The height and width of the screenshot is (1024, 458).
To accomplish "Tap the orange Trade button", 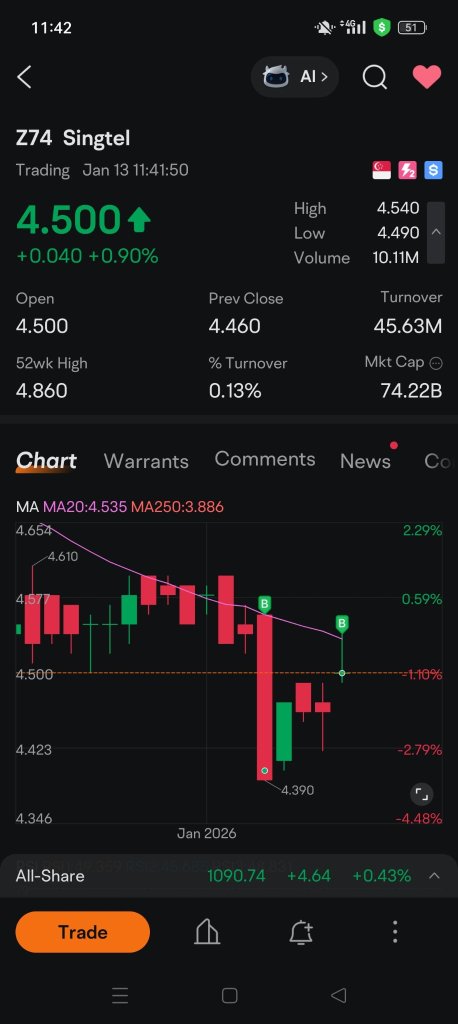I will pyautogui.click(x=83, y=932).
